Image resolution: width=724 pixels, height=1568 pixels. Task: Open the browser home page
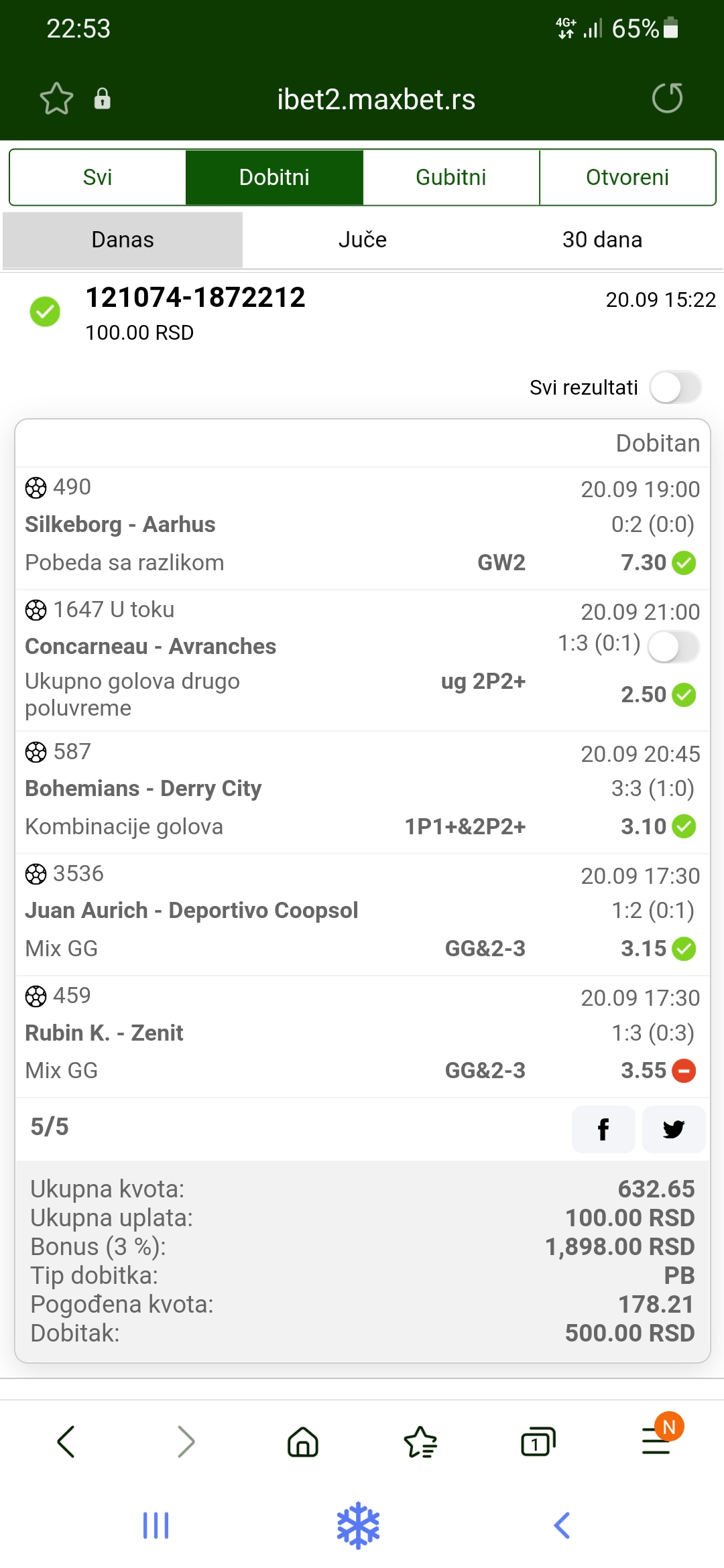(303, 1441)
